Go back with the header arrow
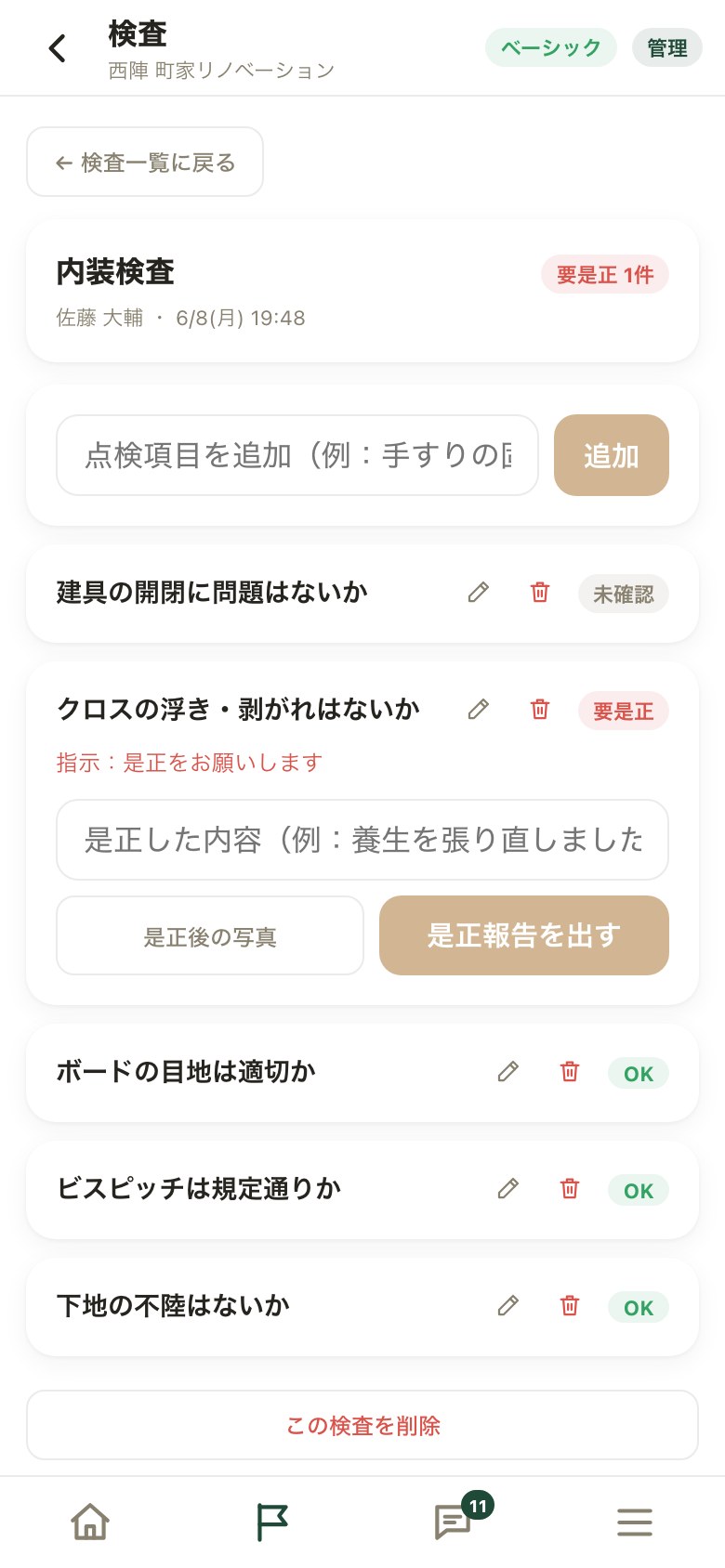 [58, 48]
